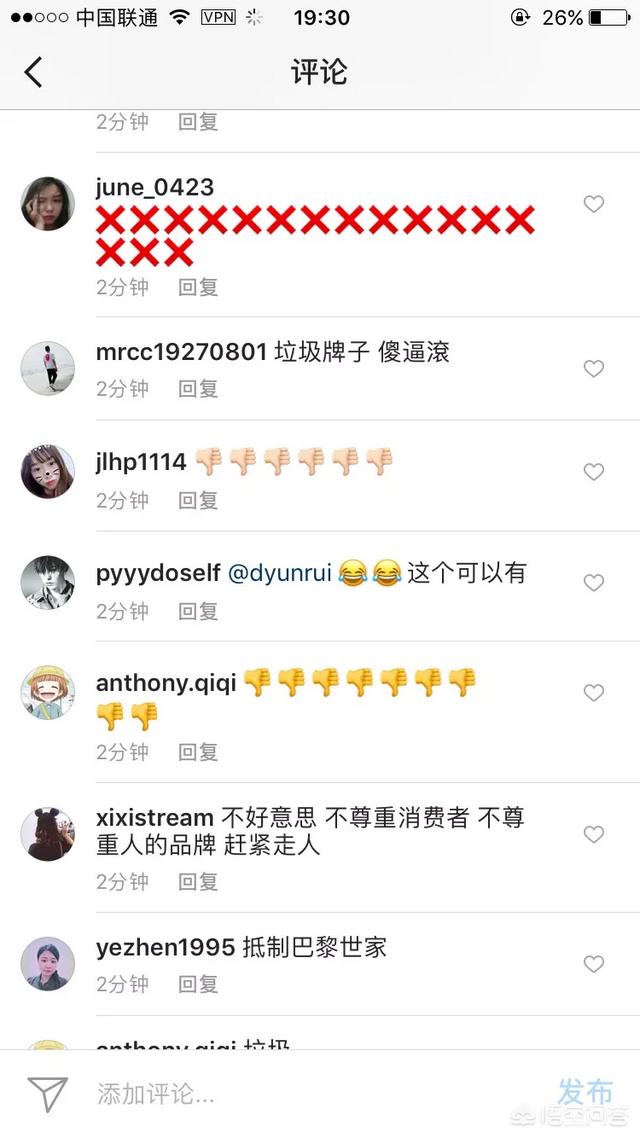640x1138 pixels.
Task: Like june_0423's comment
Action: pos(594,204)
